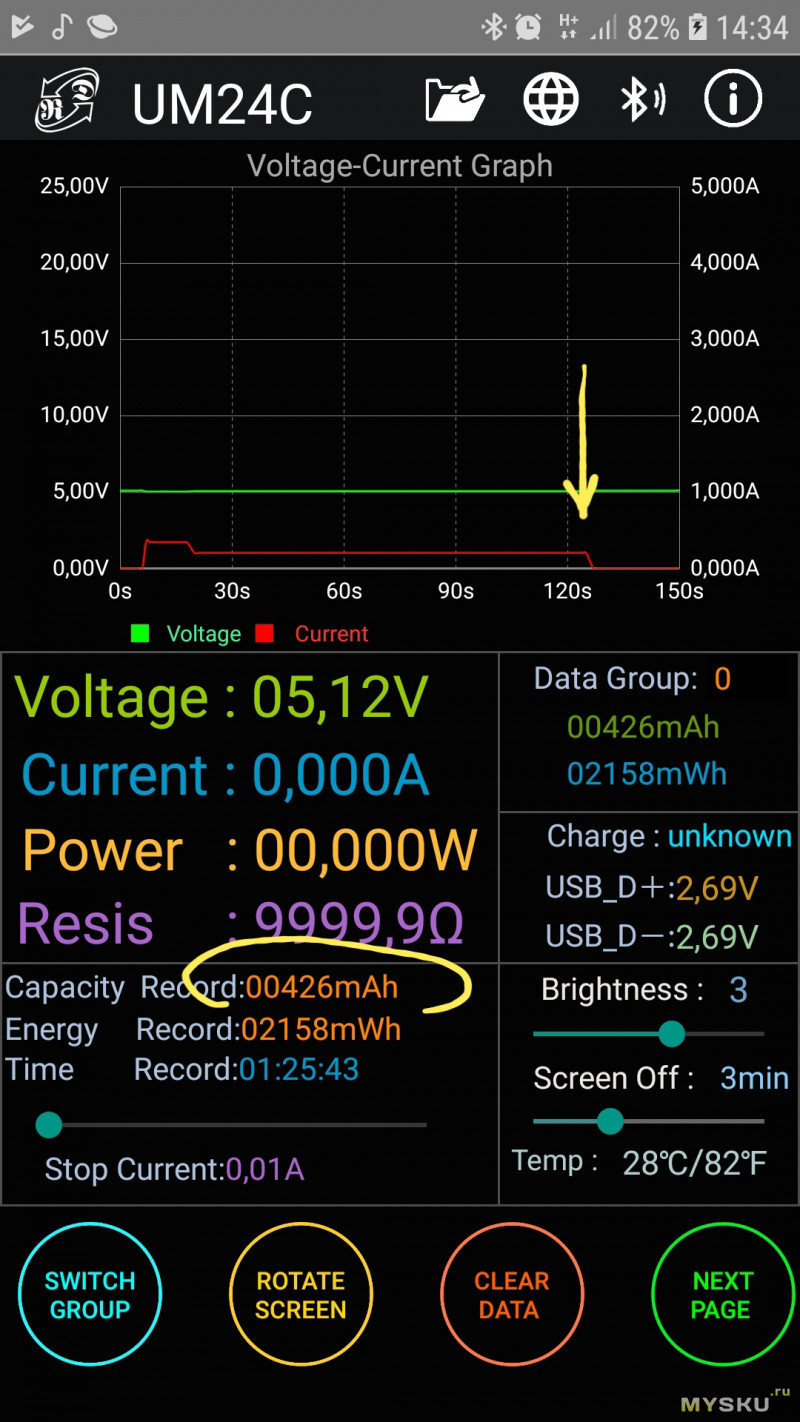
Task: Tap the ROTATE SCREEN button
Action: click(301, 1294)
